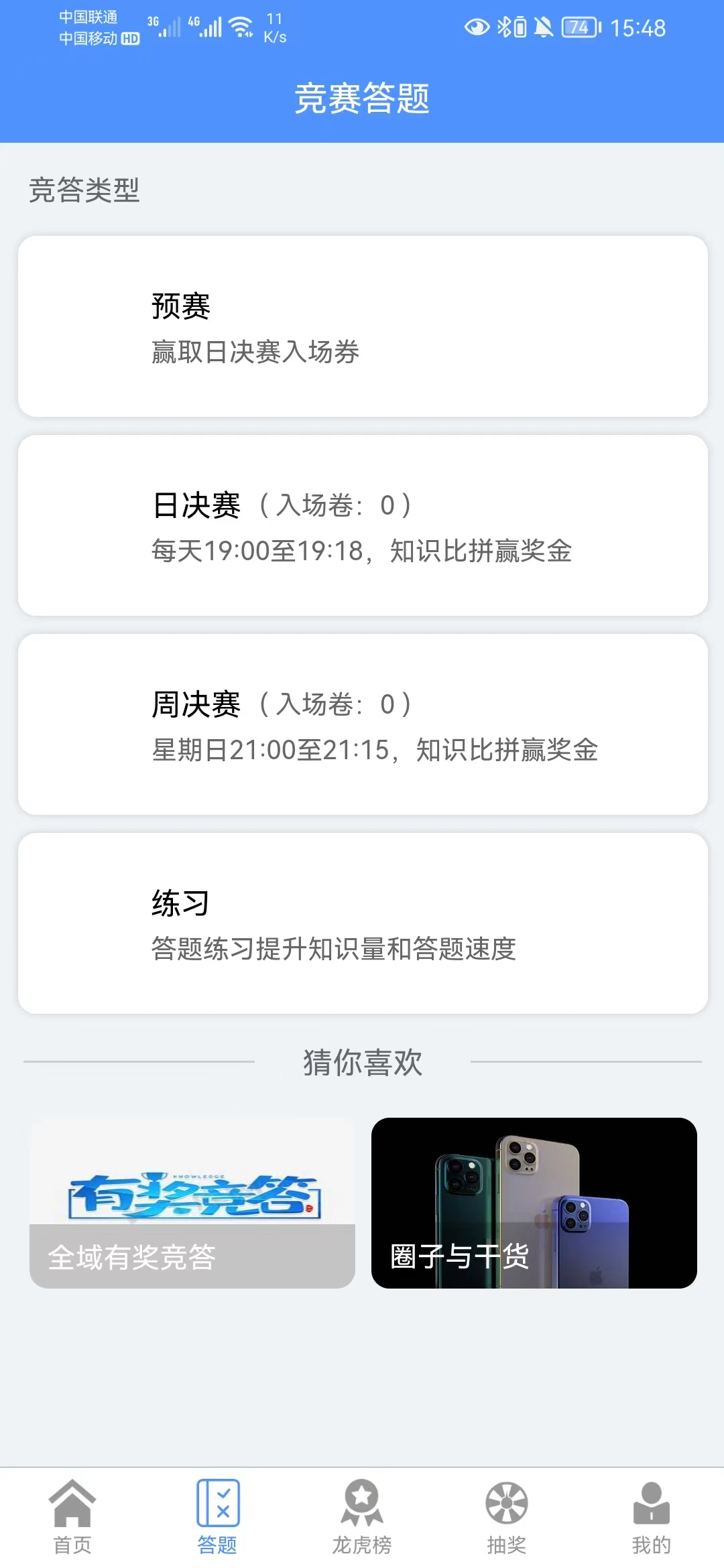This screenshot has height=1568, width=724.
Task: Tap the 猜你喜欢 section heading
Action: click(362, 1064)
